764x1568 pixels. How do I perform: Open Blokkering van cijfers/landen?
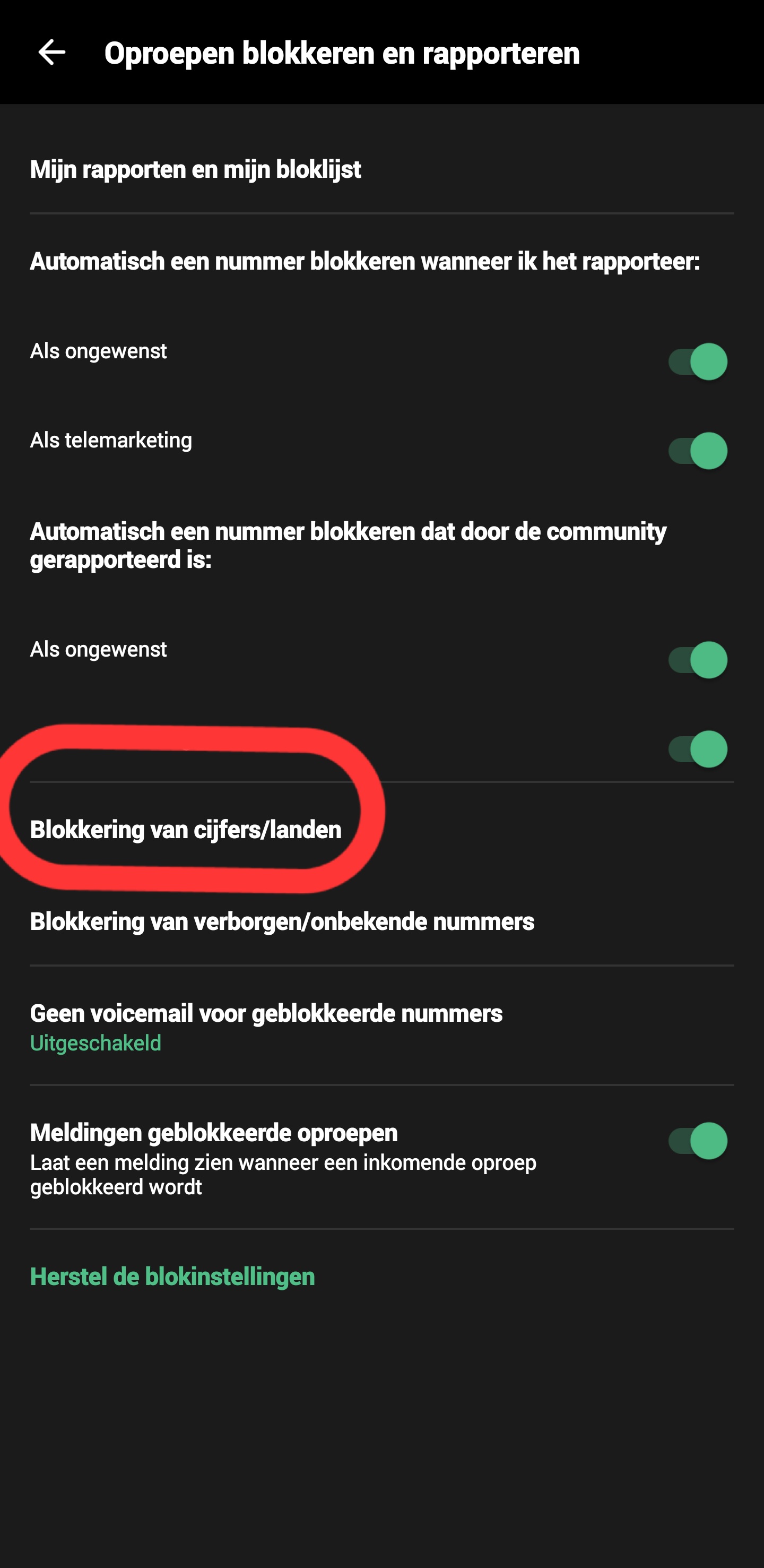(186, 830)
